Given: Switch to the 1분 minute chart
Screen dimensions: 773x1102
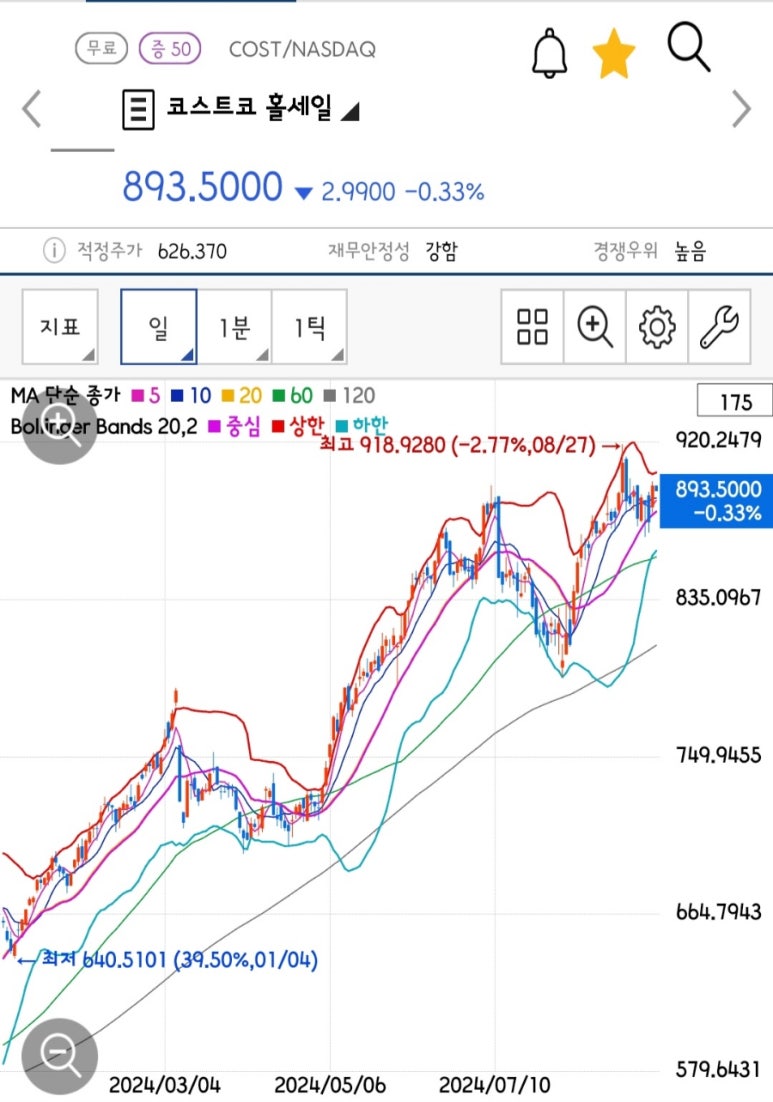Looking at the screenshot, I should (234, 327).
